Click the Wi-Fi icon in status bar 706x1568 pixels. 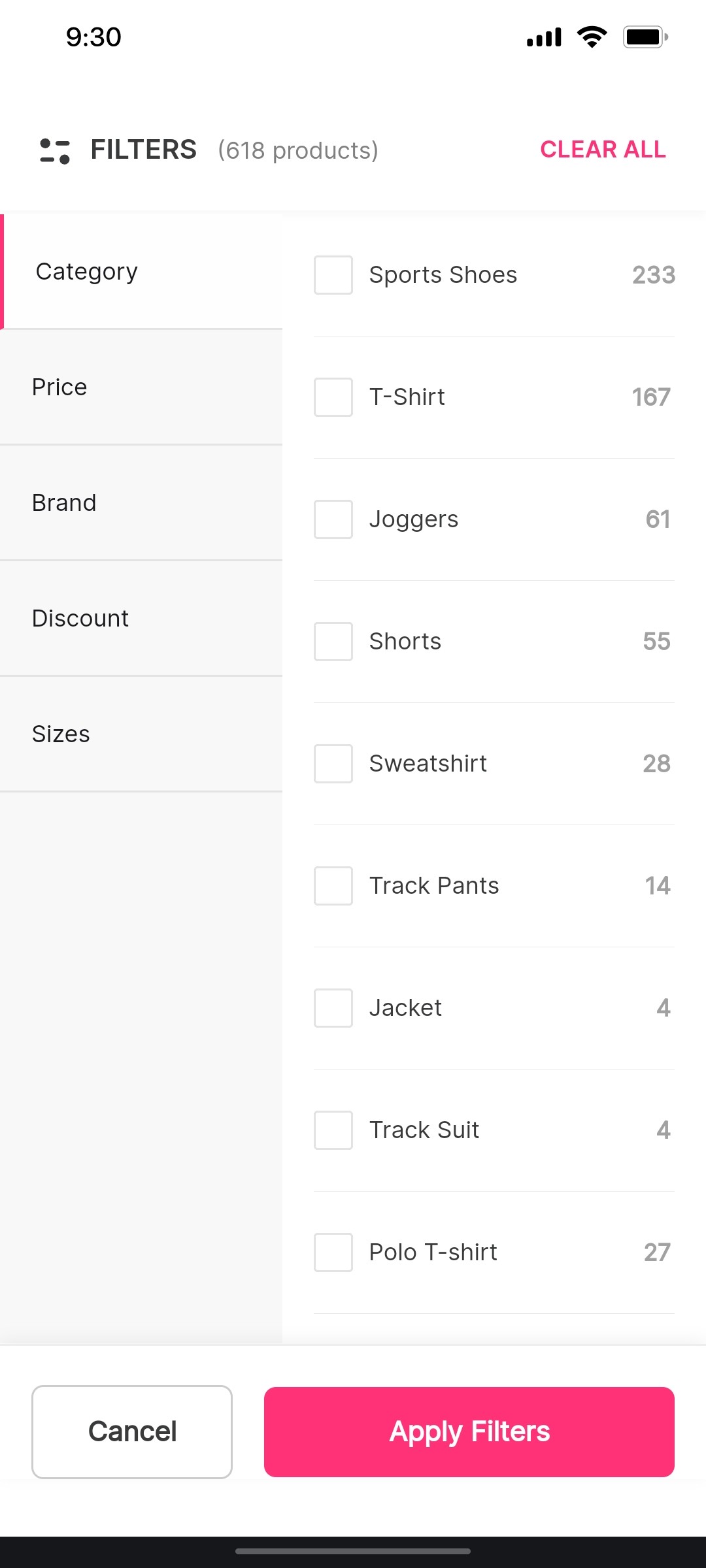(x=592, y=37)
